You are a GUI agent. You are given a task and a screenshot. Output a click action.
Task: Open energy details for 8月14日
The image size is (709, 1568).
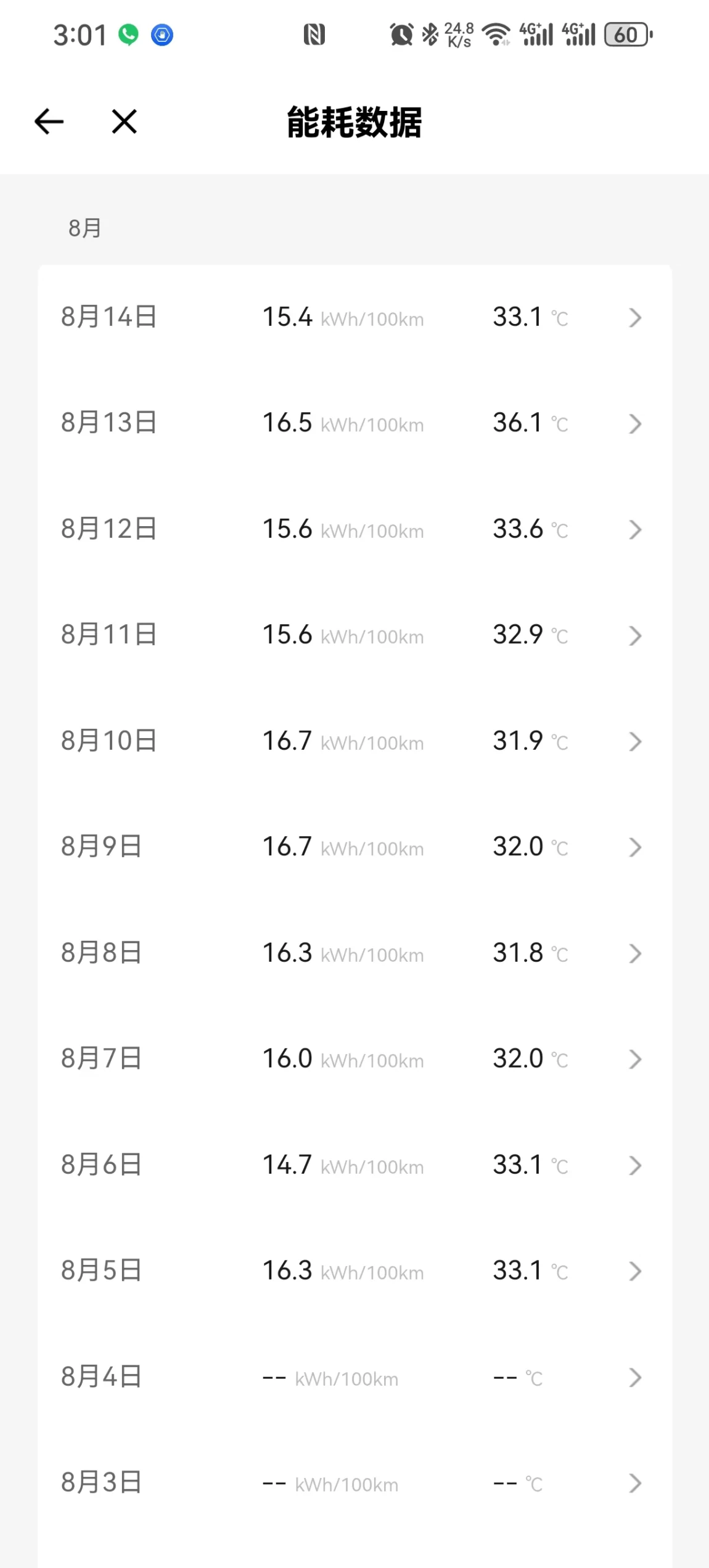pos(354,317)
